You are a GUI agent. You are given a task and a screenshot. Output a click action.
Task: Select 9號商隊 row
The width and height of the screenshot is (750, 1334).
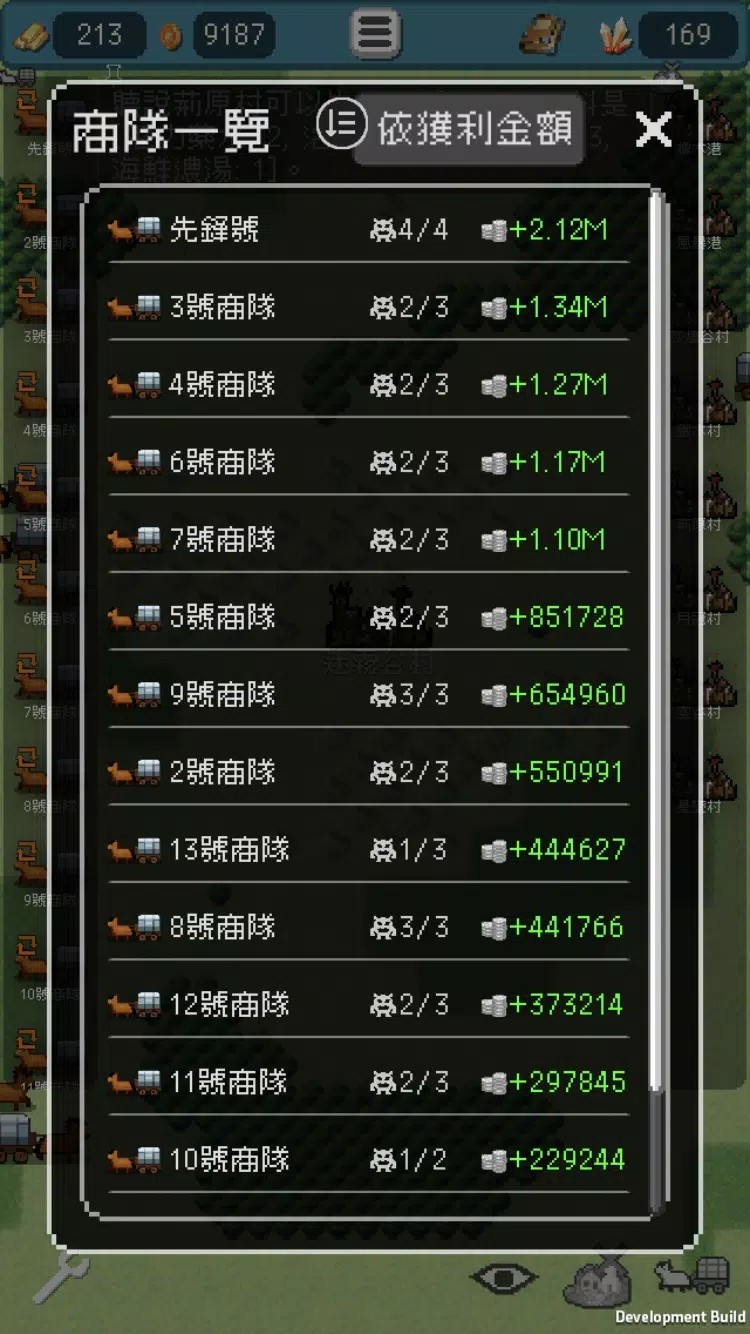click(x=368, y=694)
